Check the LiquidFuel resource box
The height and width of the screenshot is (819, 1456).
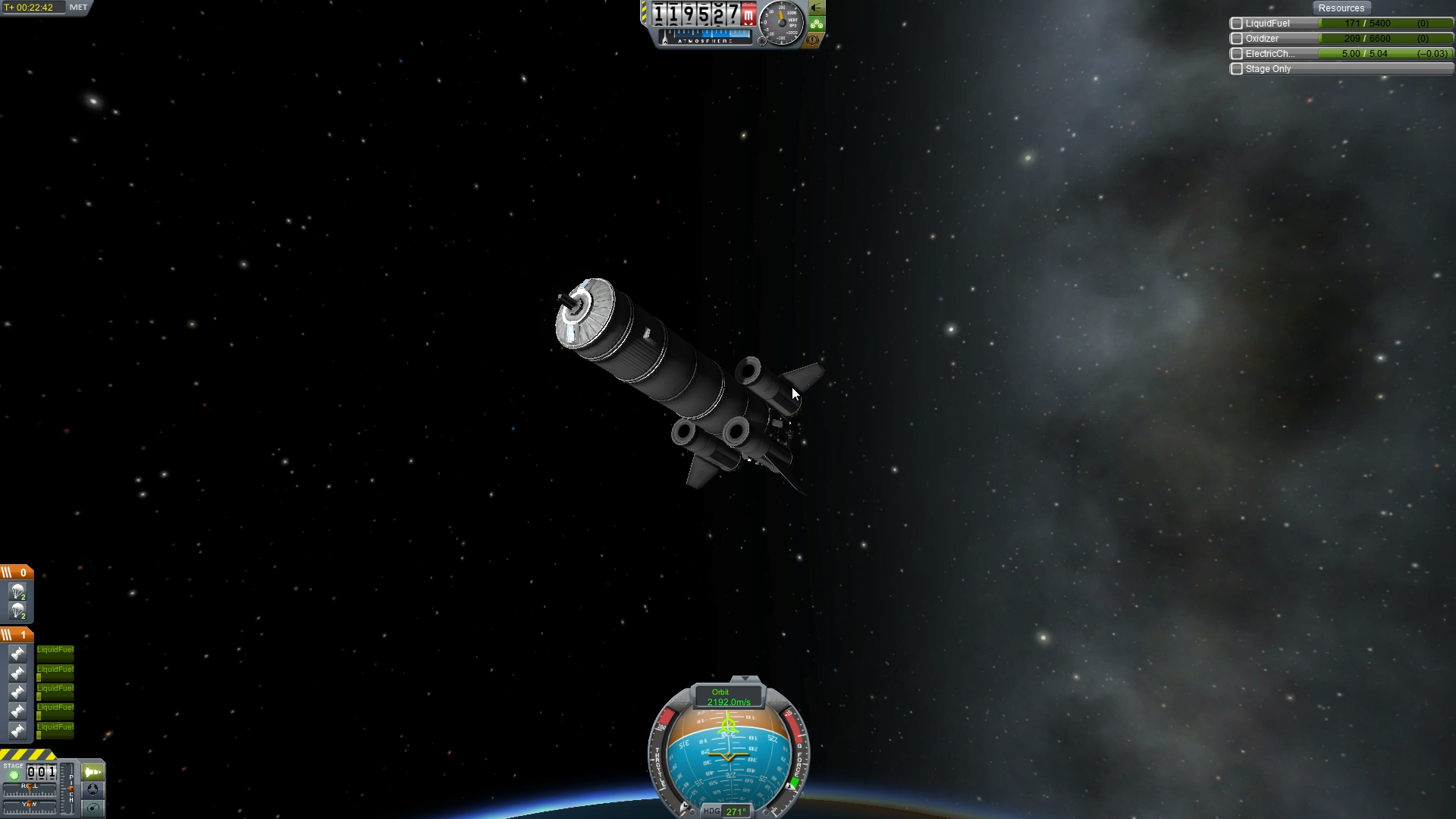point(1237,24)
